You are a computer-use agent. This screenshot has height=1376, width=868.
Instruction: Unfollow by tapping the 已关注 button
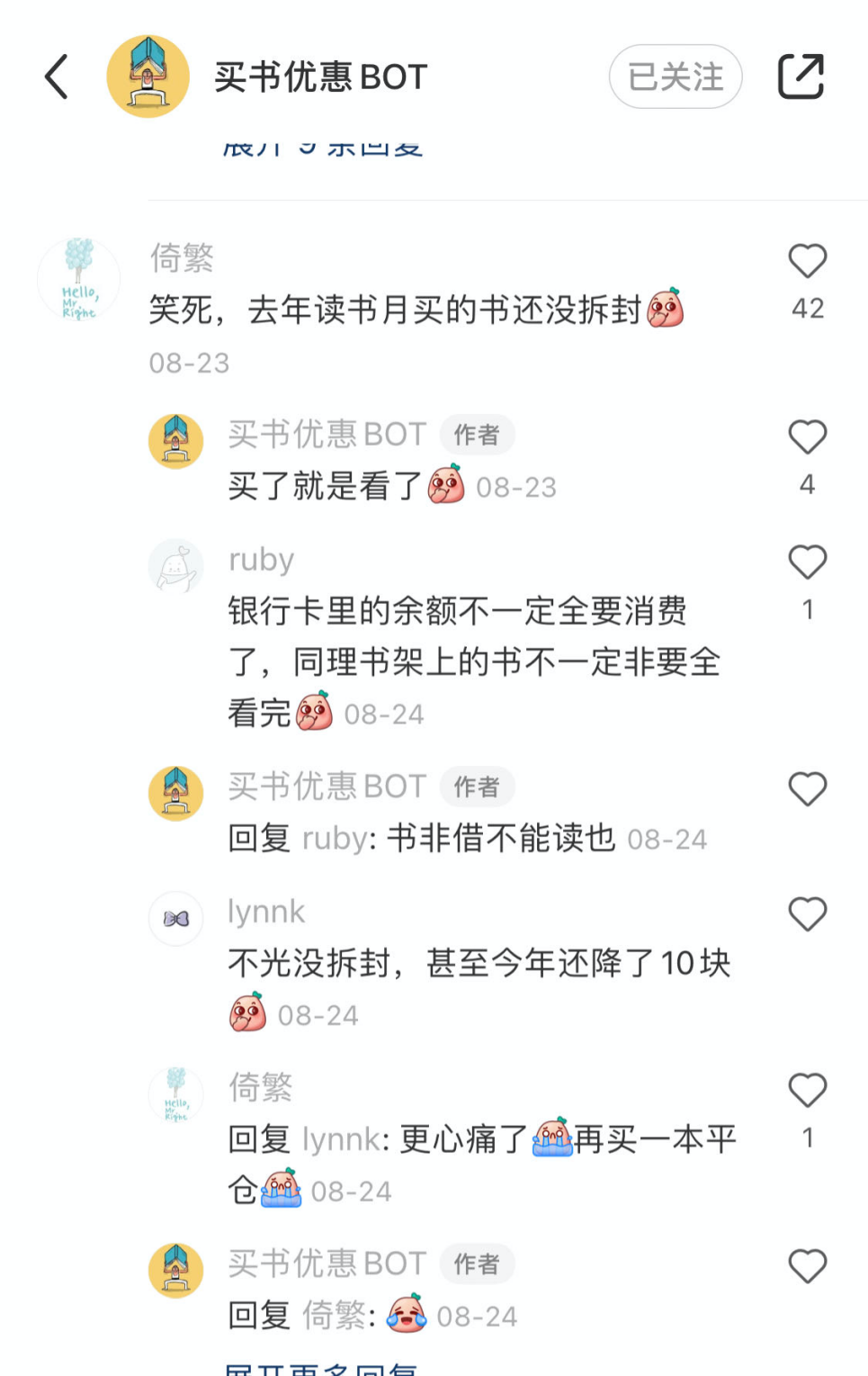click(675, 76)
